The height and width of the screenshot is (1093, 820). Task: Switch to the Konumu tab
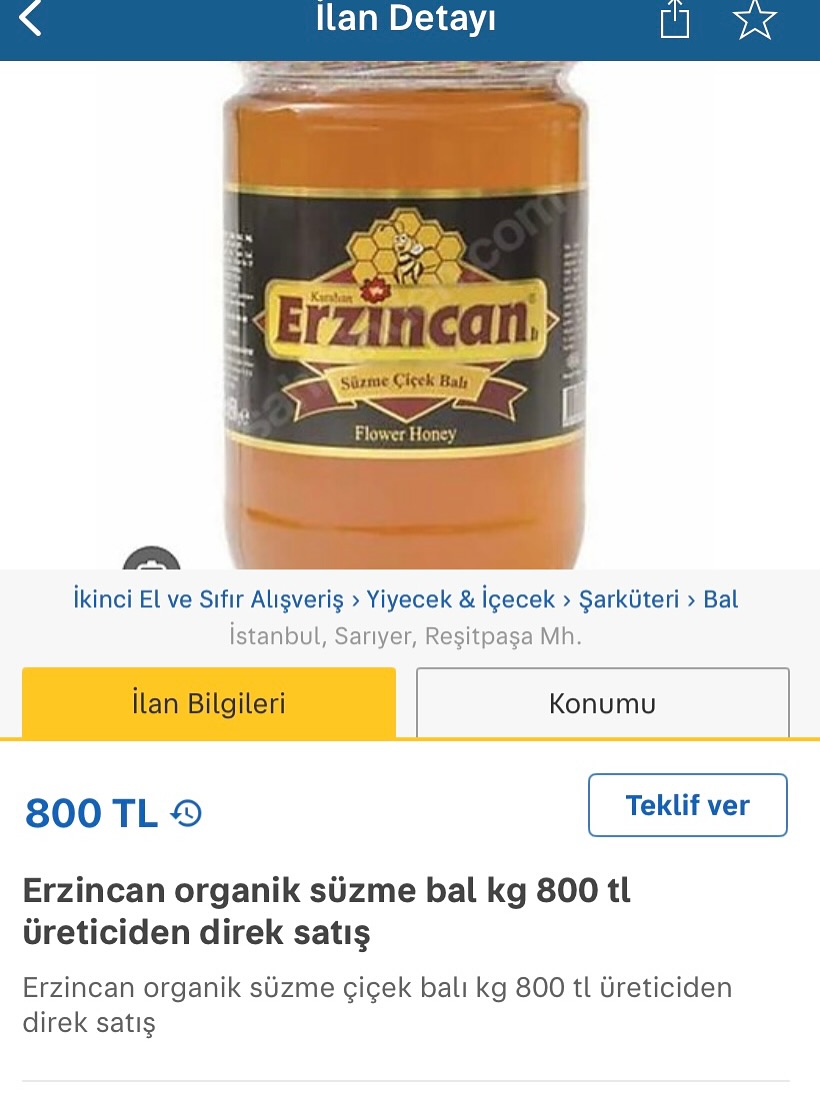[x=602, y=703]
